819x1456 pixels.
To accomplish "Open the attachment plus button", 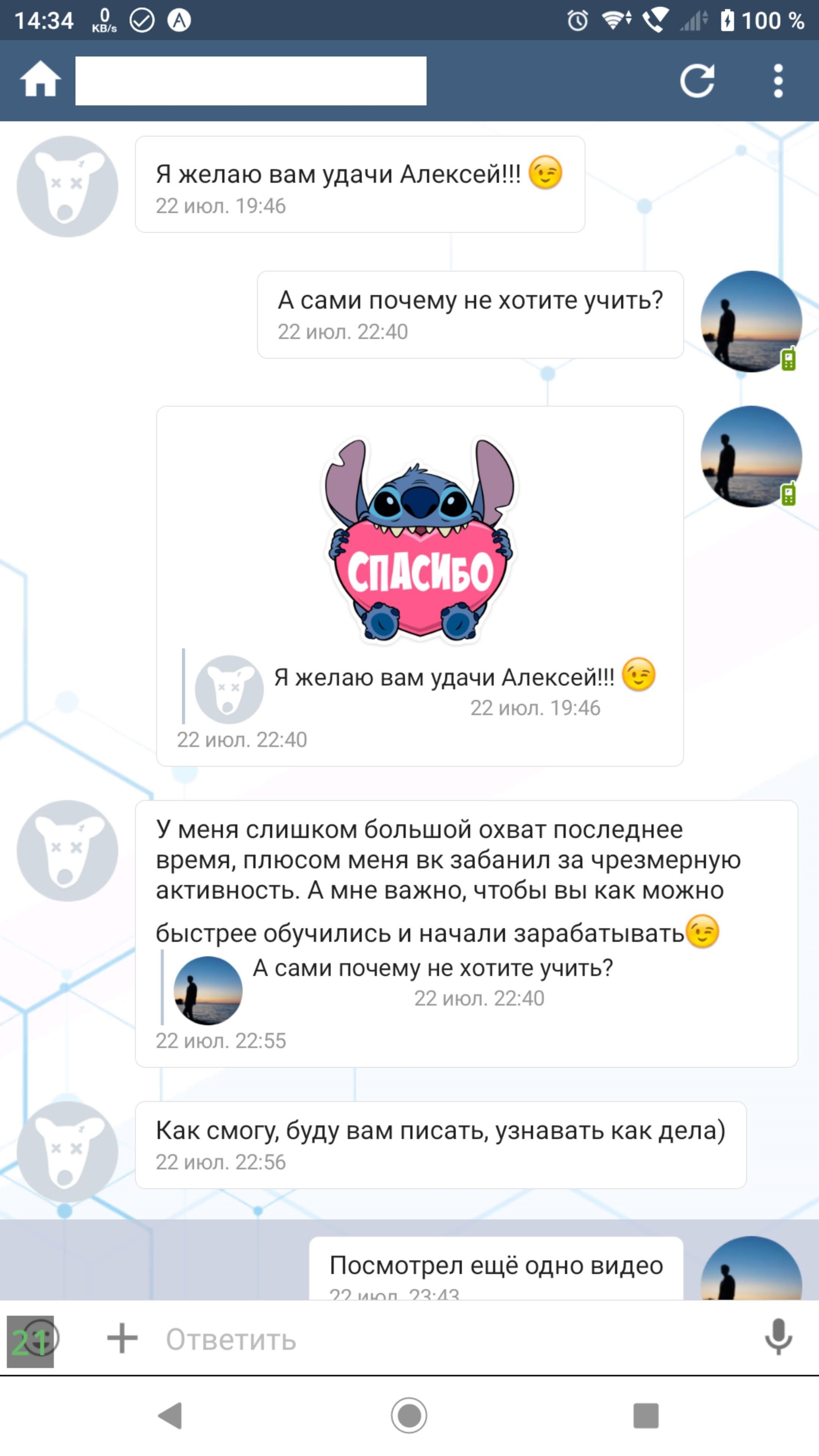I will tap(122, 1338).
